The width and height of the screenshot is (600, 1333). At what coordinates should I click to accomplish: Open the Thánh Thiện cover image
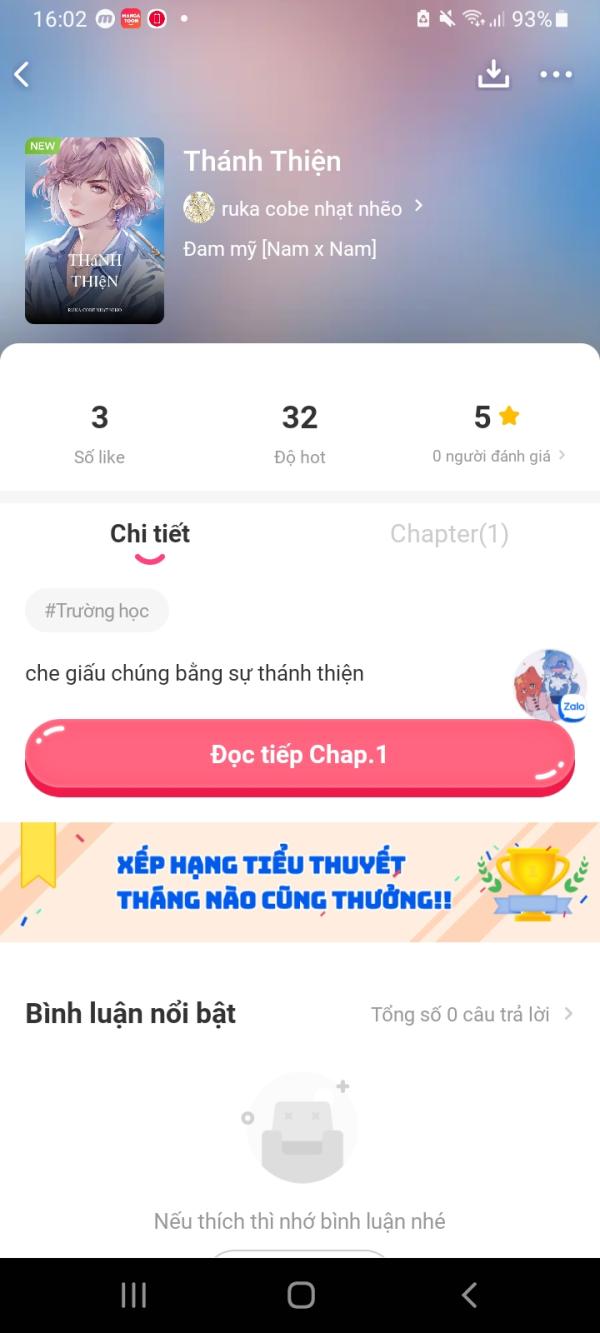click(95, 230)
